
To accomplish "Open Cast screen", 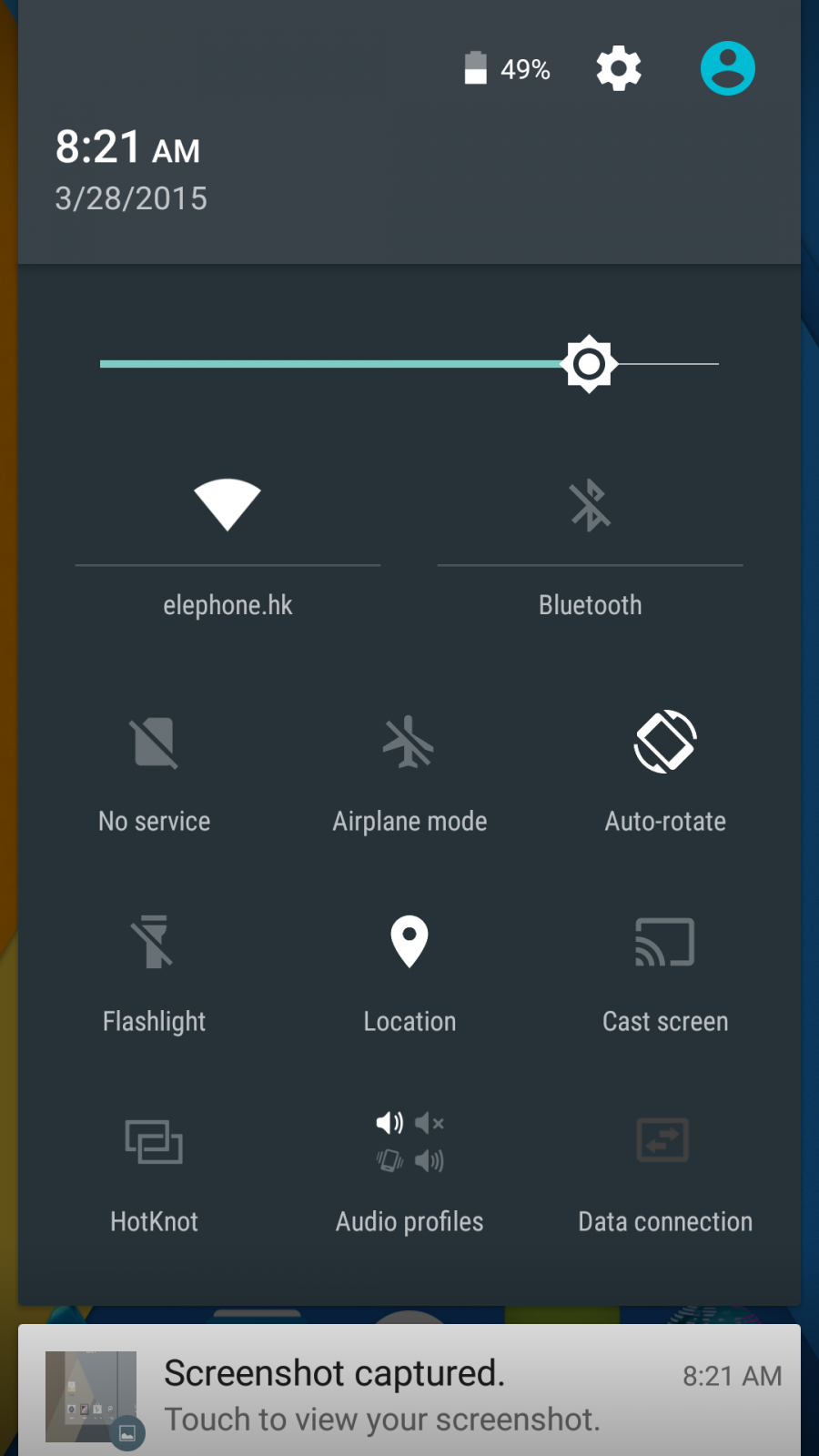I will pos(665,974).
